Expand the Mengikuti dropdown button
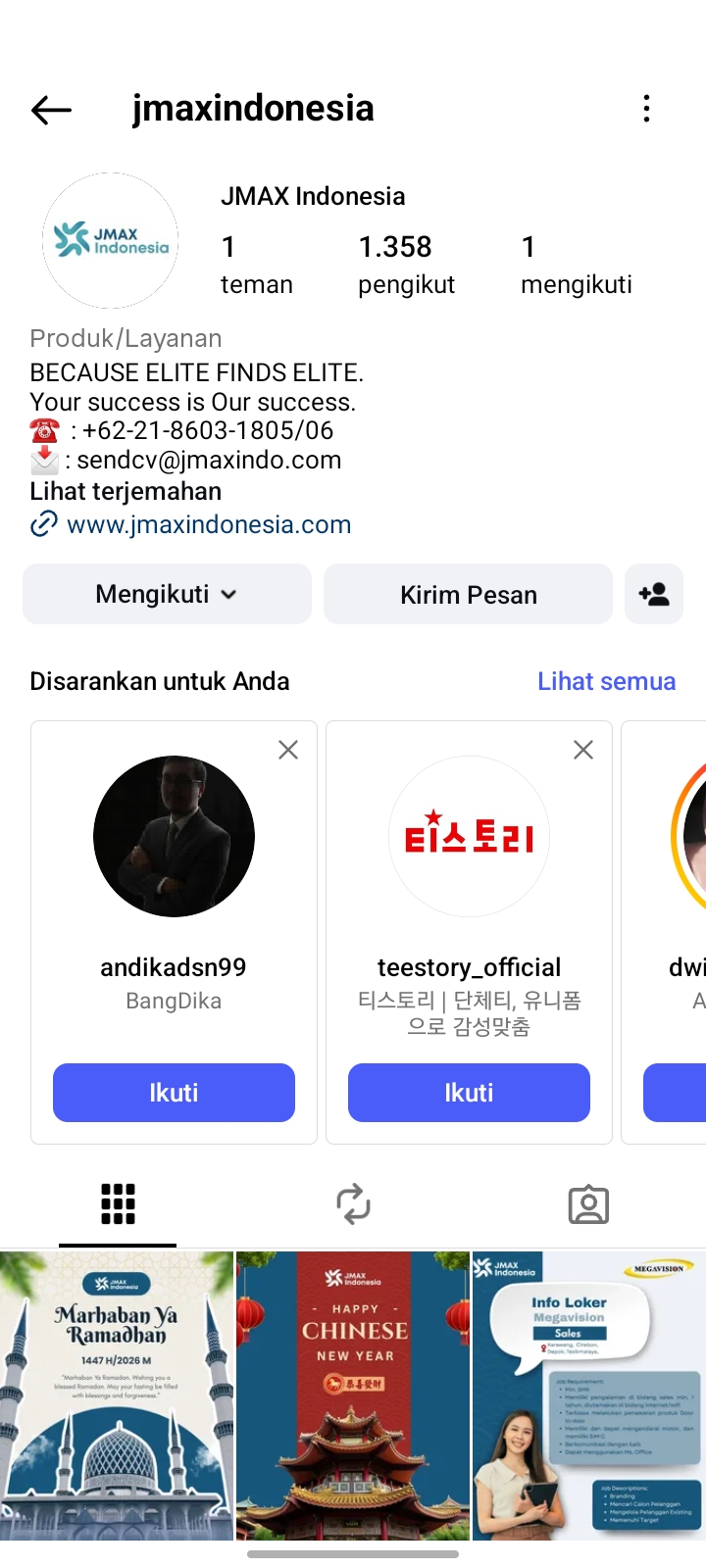Image resolution: width=706 pixels, height=1568 pixels. (167, 594)
